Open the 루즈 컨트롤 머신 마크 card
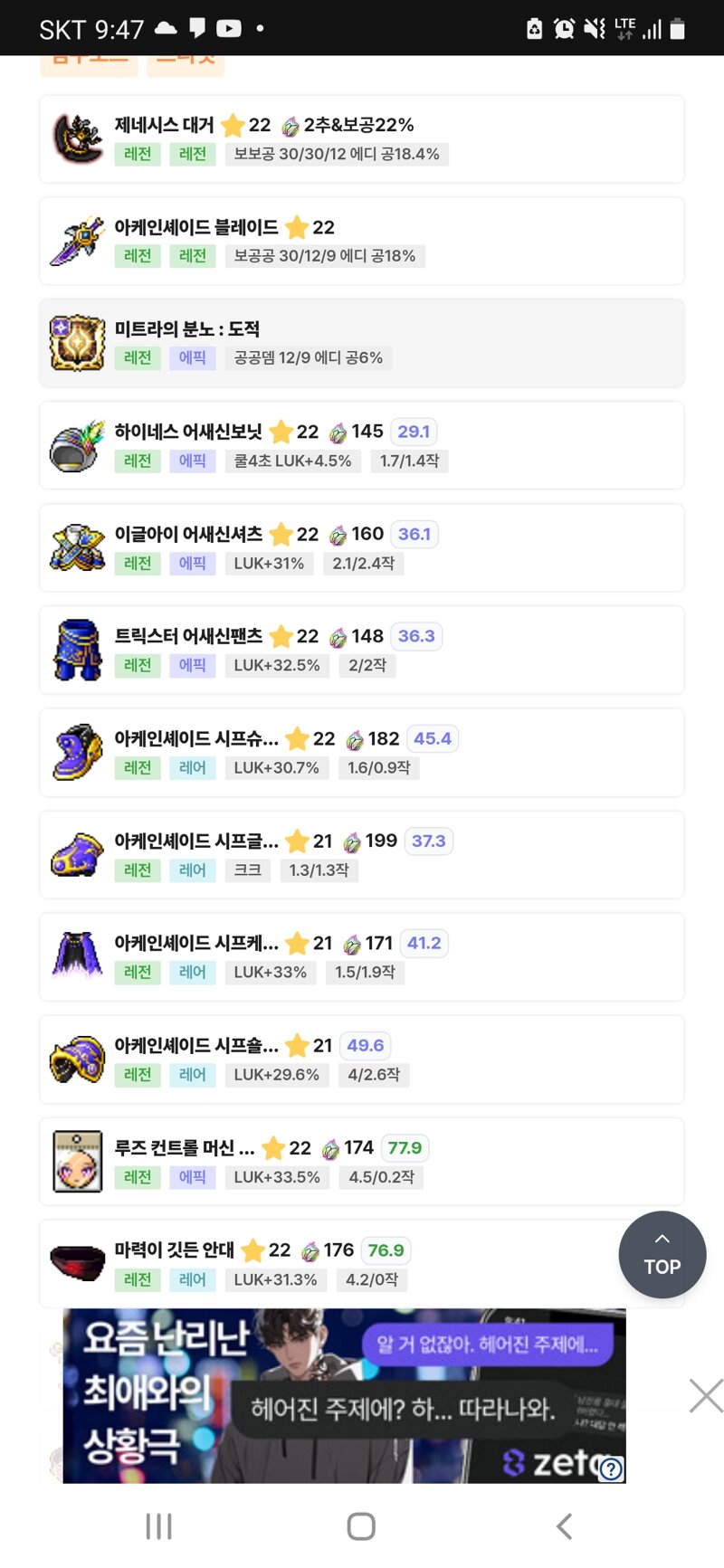724x1568 pixels. click(x=362, y=1162)
